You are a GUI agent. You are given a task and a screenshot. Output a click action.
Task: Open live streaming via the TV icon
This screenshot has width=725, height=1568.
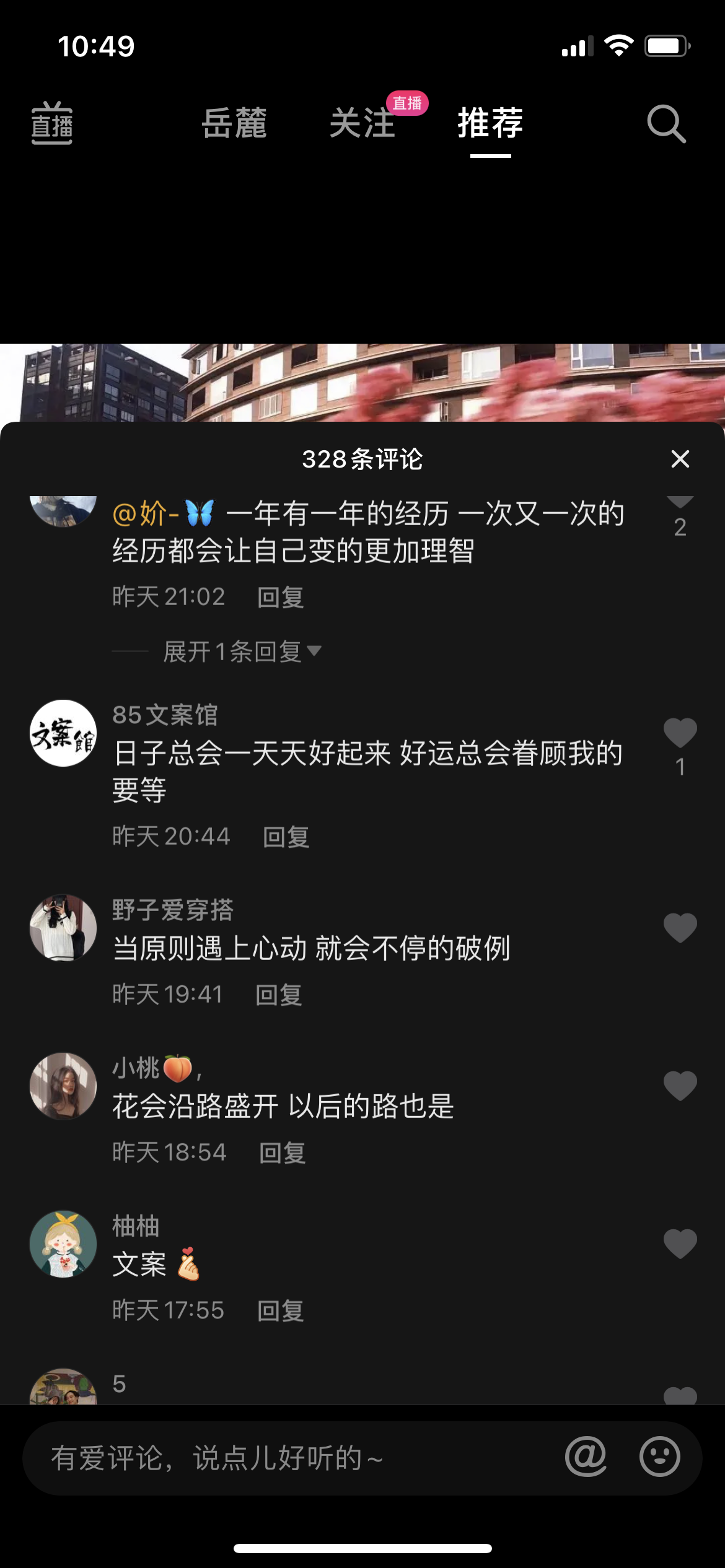[x=53, y=124]
